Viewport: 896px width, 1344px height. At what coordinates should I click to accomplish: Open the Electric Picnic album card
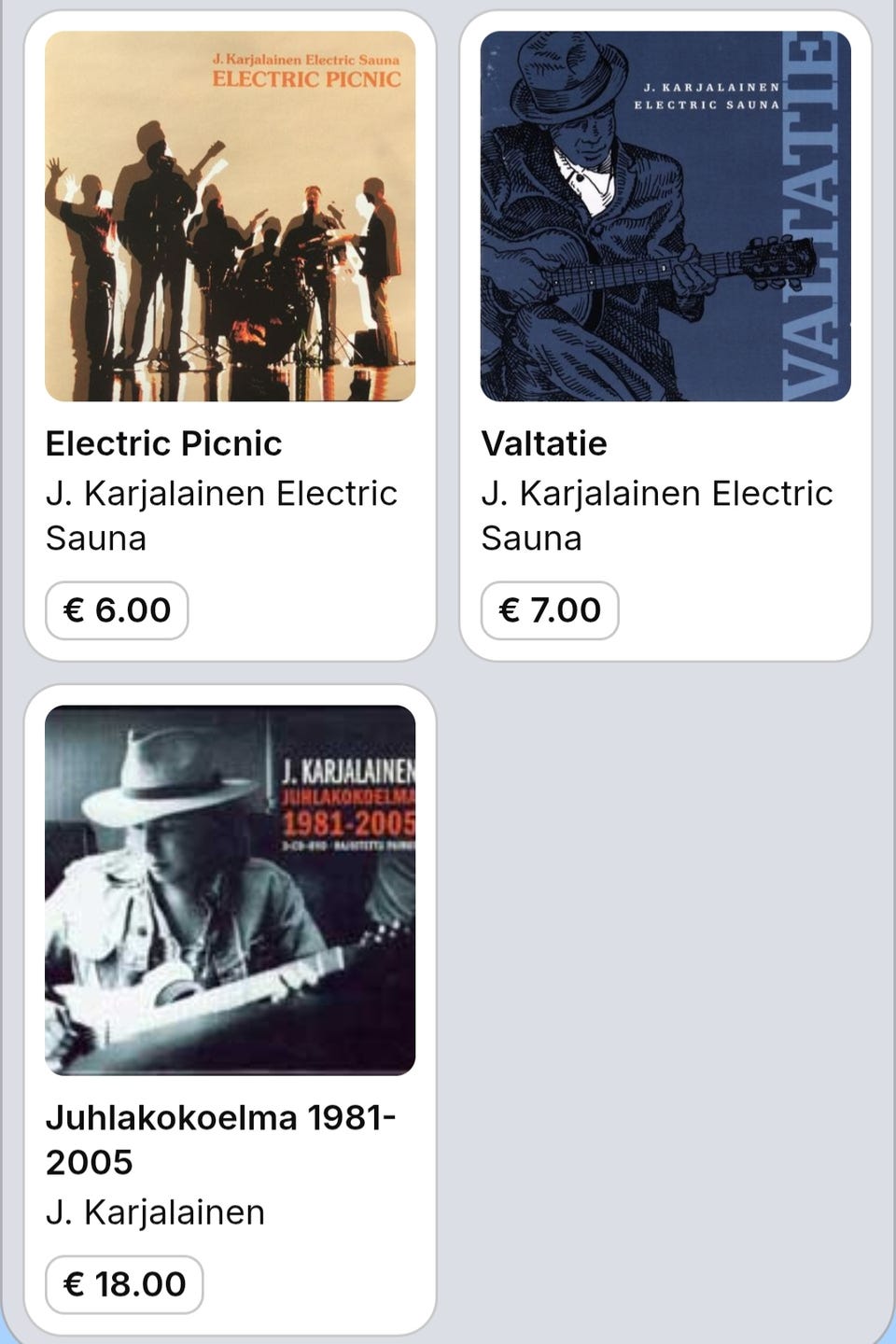click(230, 217)
